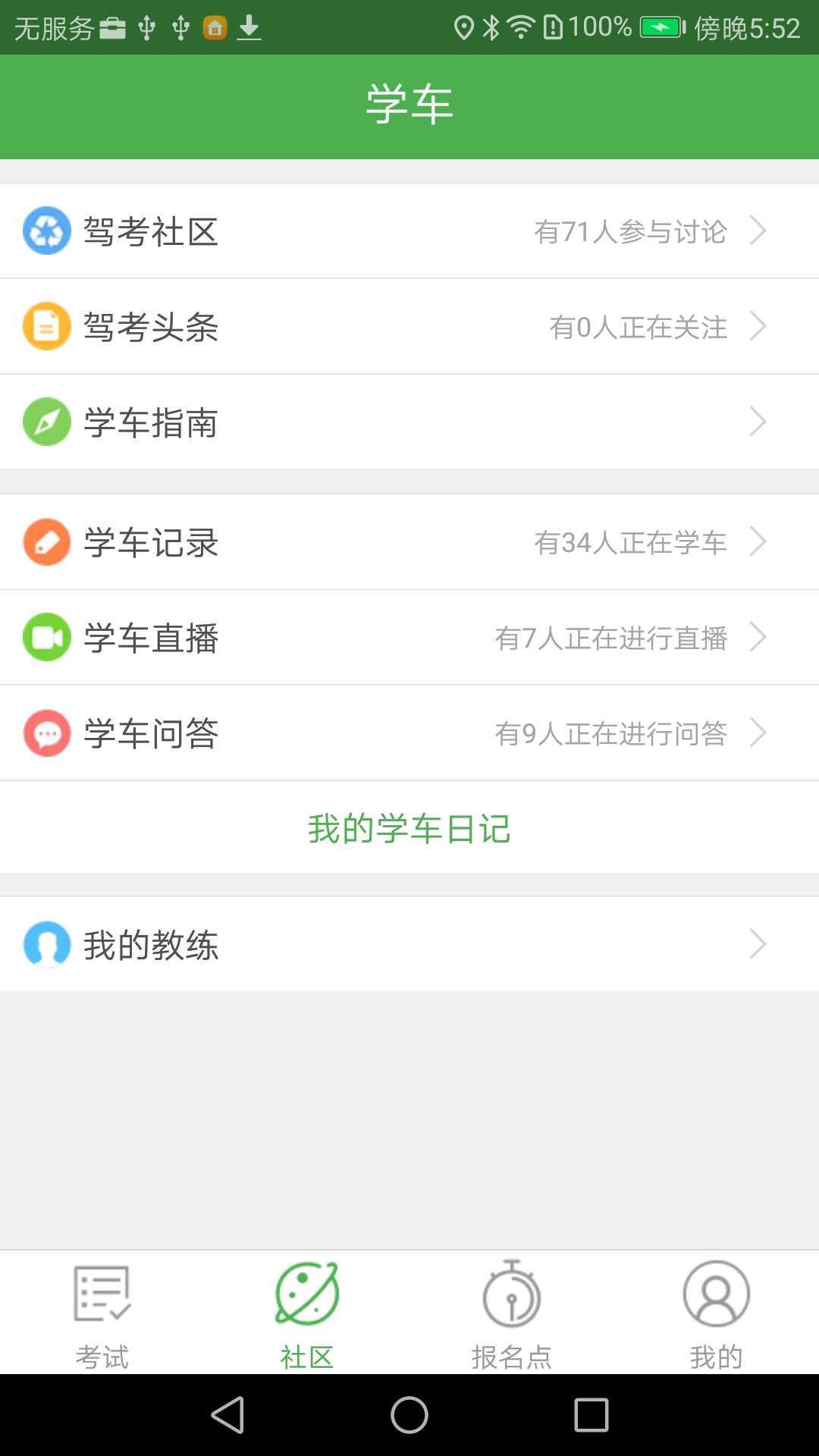This screenshot has height=1456, width=819.
Task: Open the 学车指南 compass guide icon
Action: click(x=47, y=422)
